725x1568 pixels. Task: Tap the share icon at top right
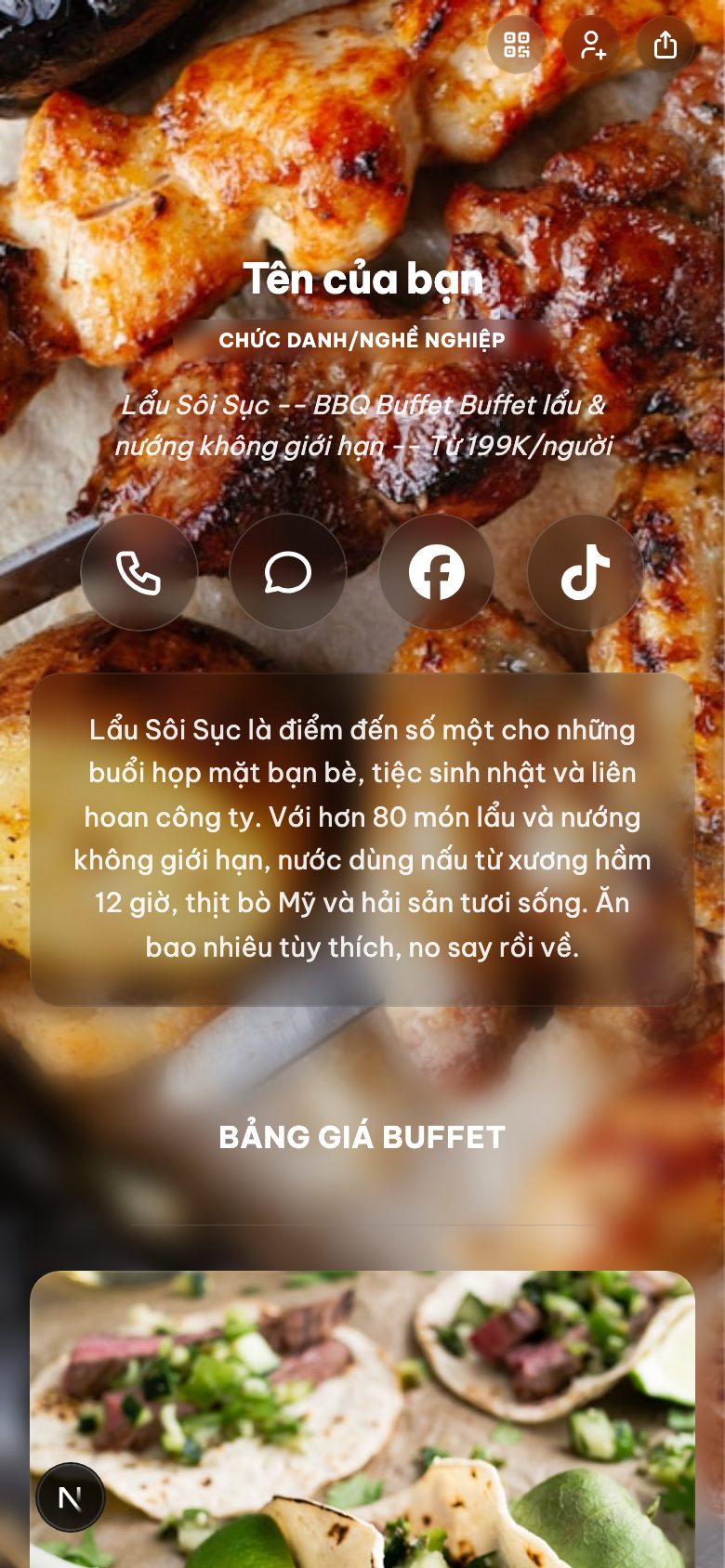point(666,44)
